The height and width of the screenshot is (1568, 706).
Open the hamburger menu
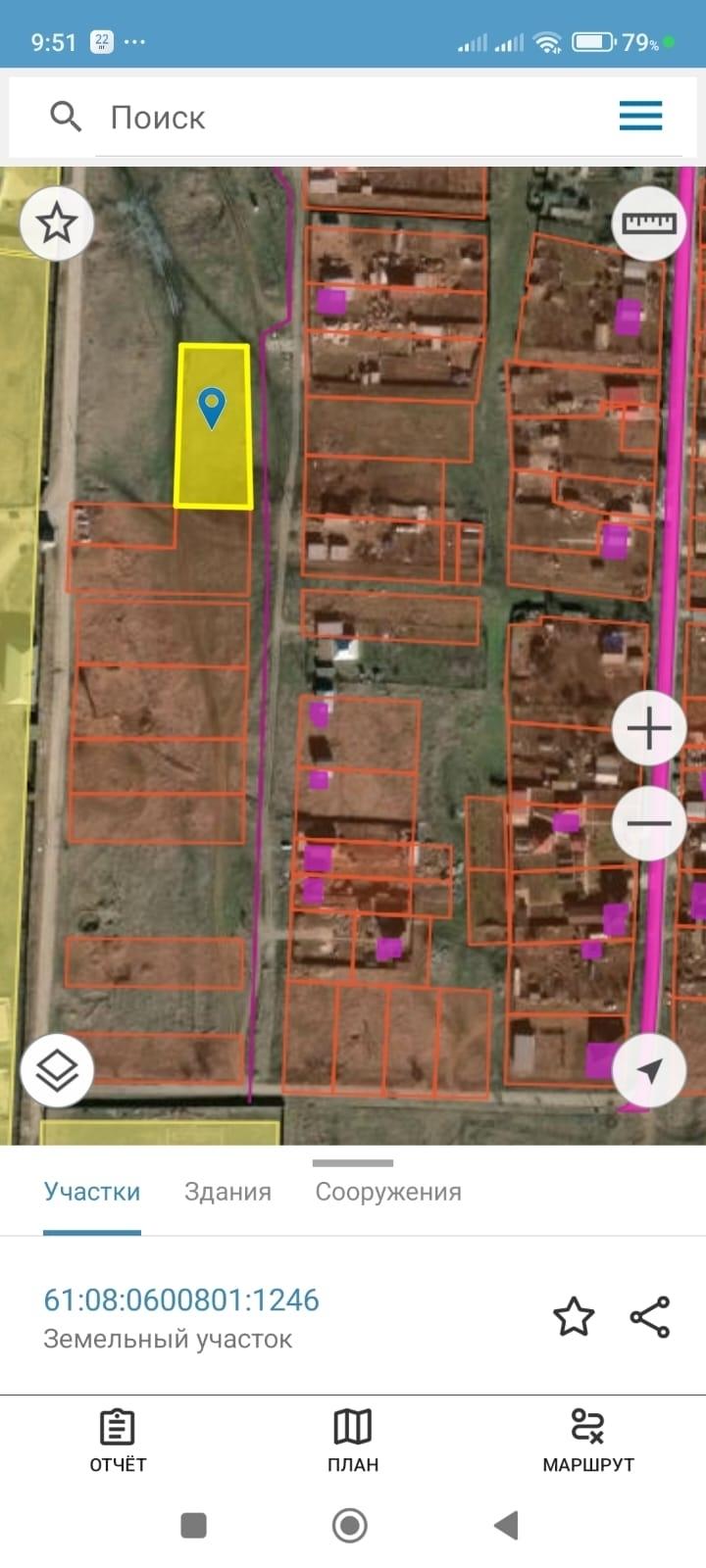[x=641, y=116]
